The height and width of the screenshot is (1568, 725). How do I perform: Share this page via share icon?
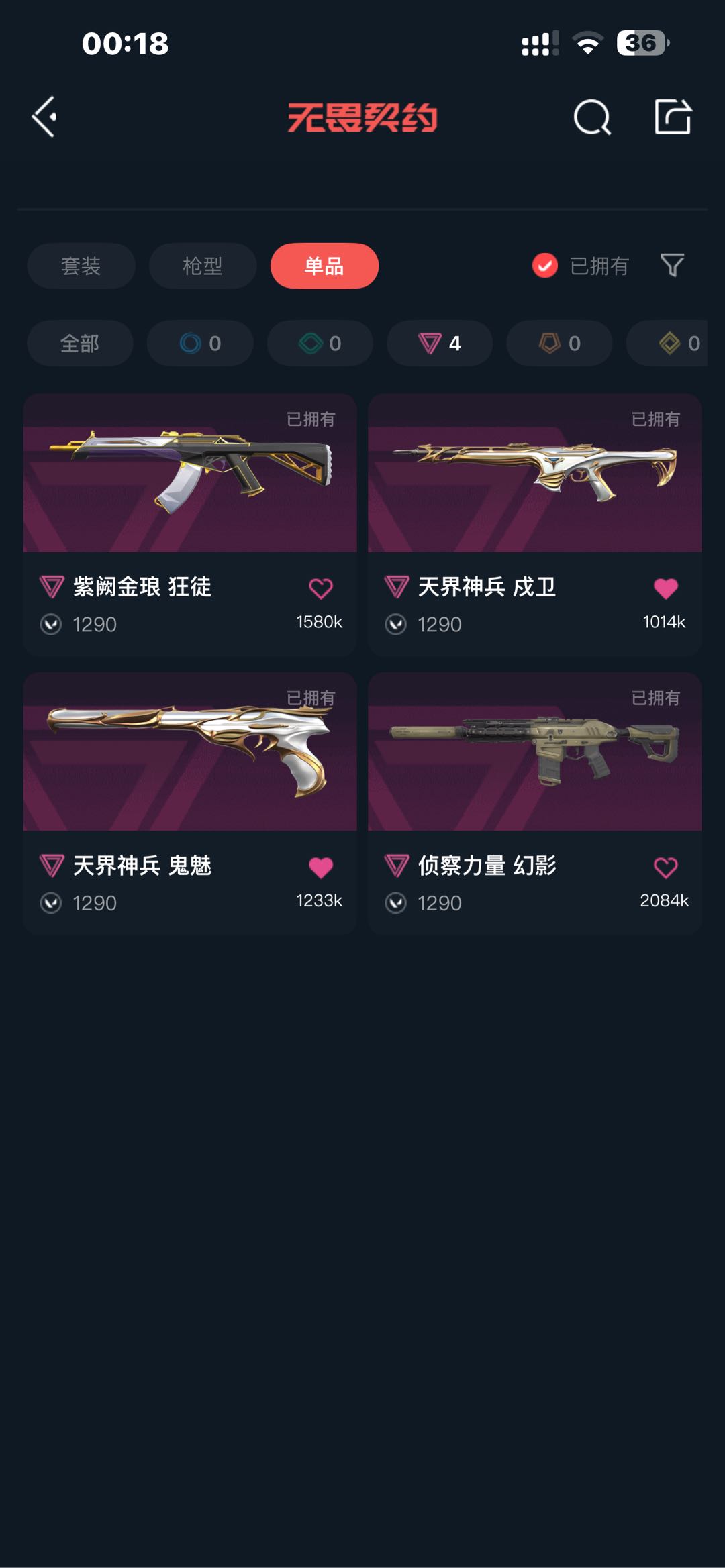coord(673,117)
